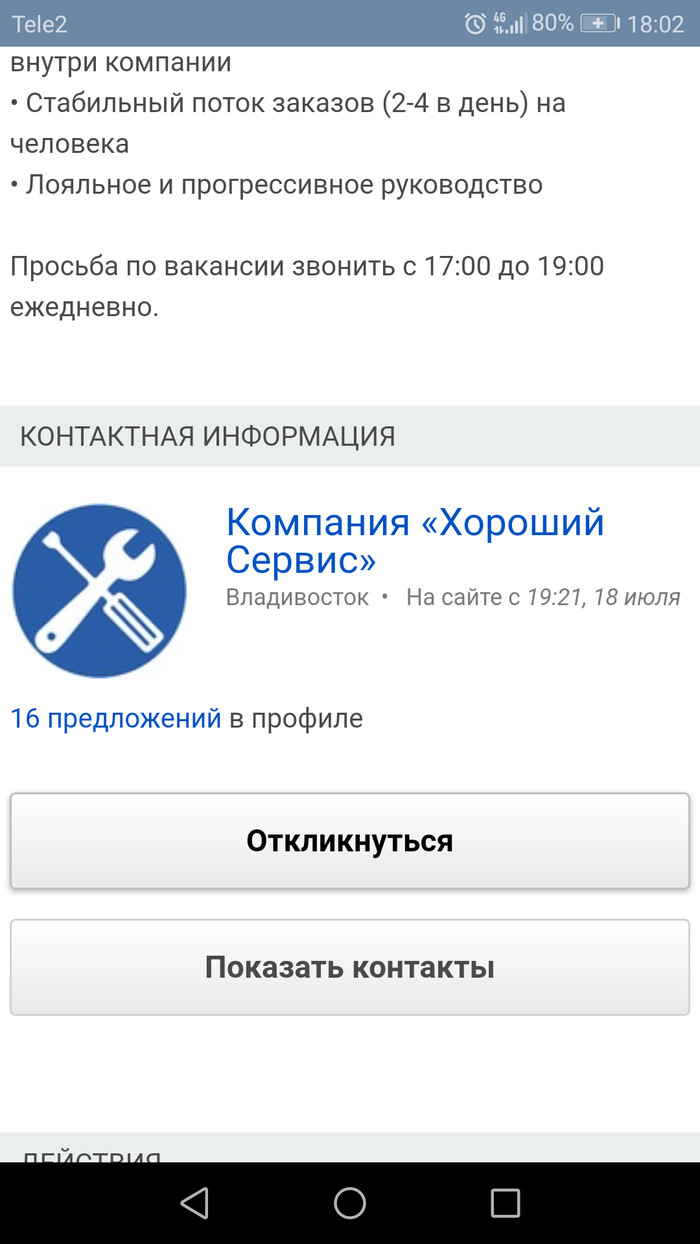Show contacts via Показать контакты
Screen dimensions: 700x1244
350,967
